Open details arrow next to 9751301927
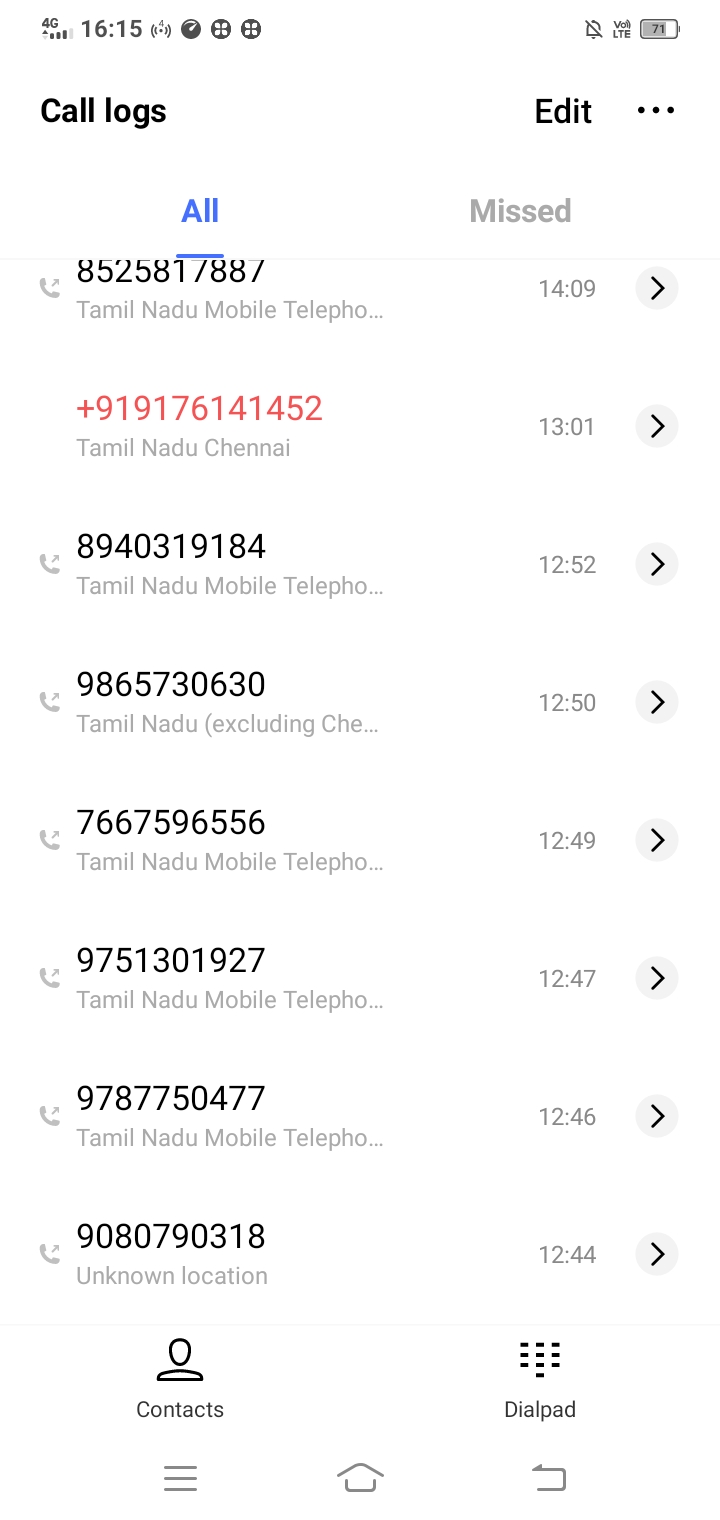This screenshot has width=720, height=1520. [x=657, y=978]
